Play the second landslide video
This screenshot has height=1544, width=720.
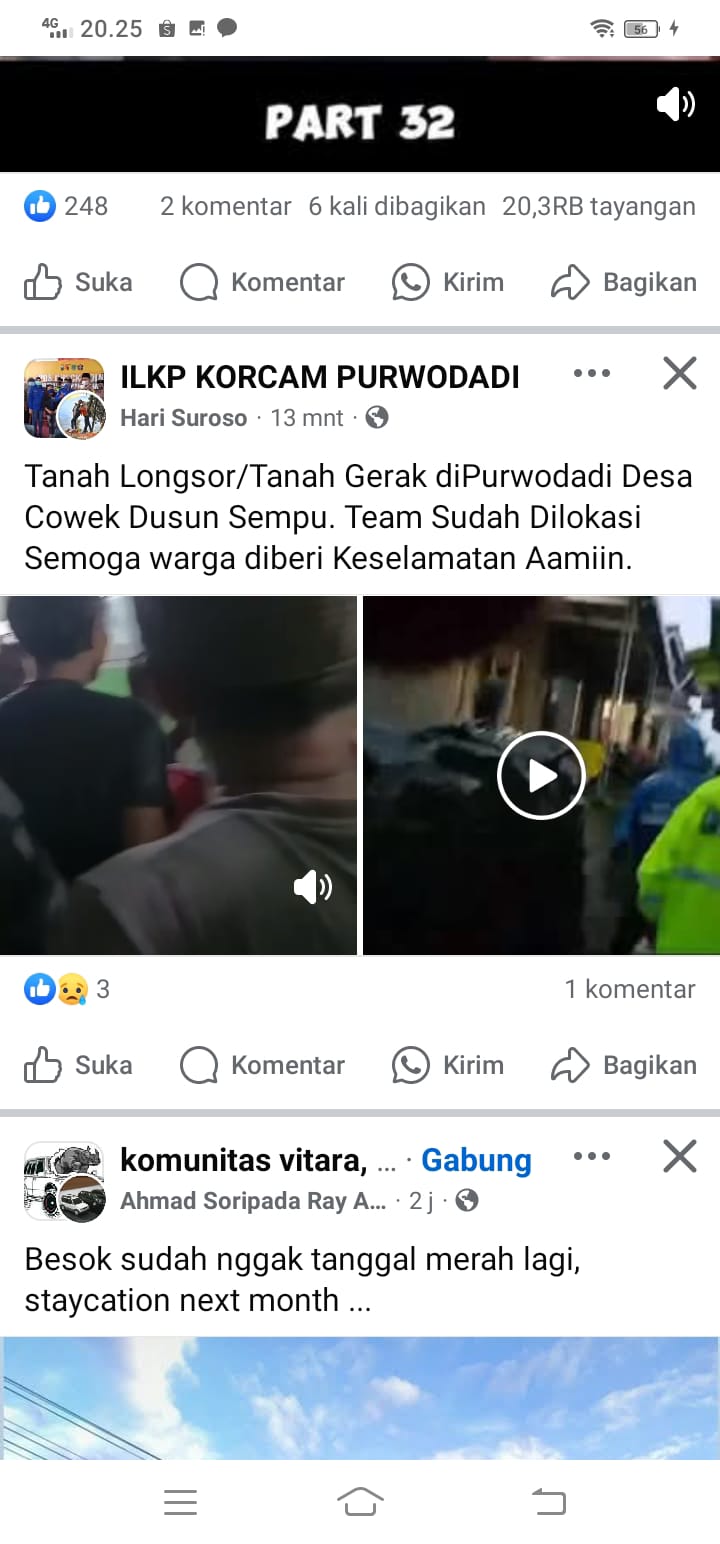(541, 775)
